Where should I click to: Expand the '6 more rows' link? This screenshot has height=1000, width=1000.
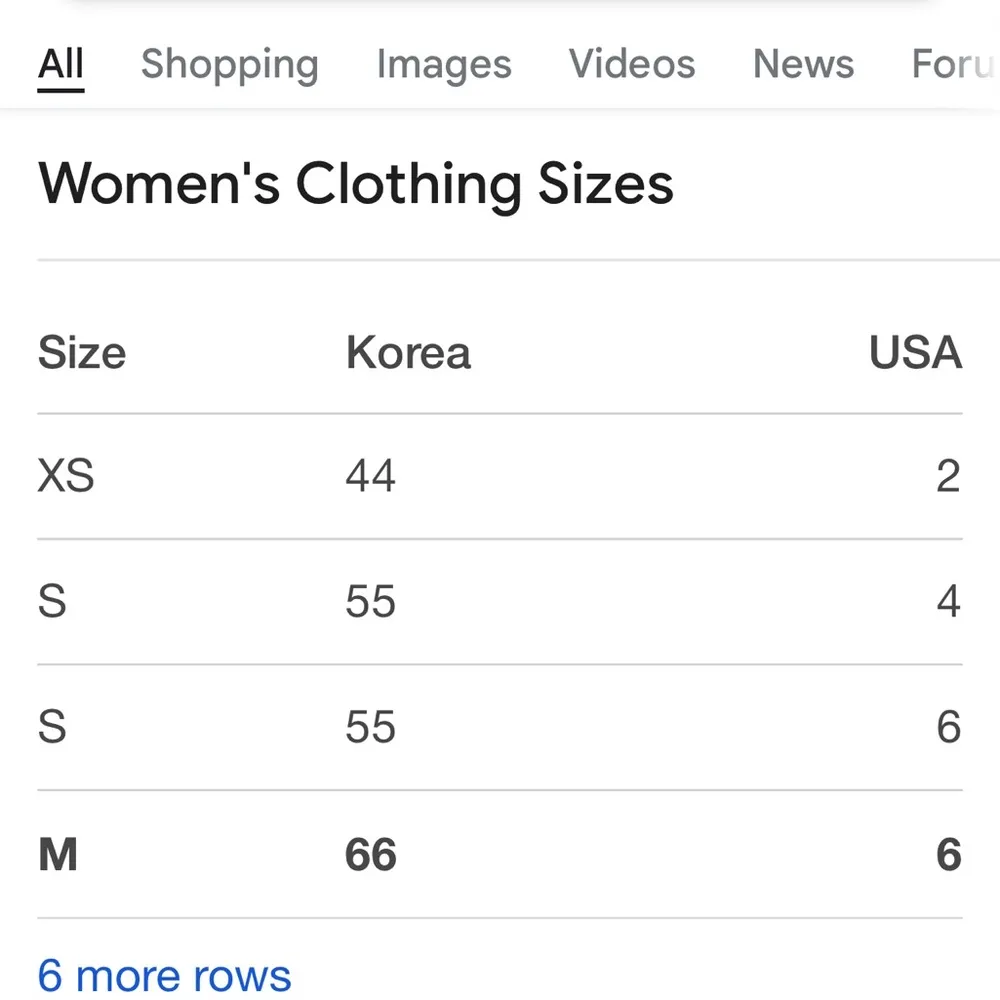(164, 975)
